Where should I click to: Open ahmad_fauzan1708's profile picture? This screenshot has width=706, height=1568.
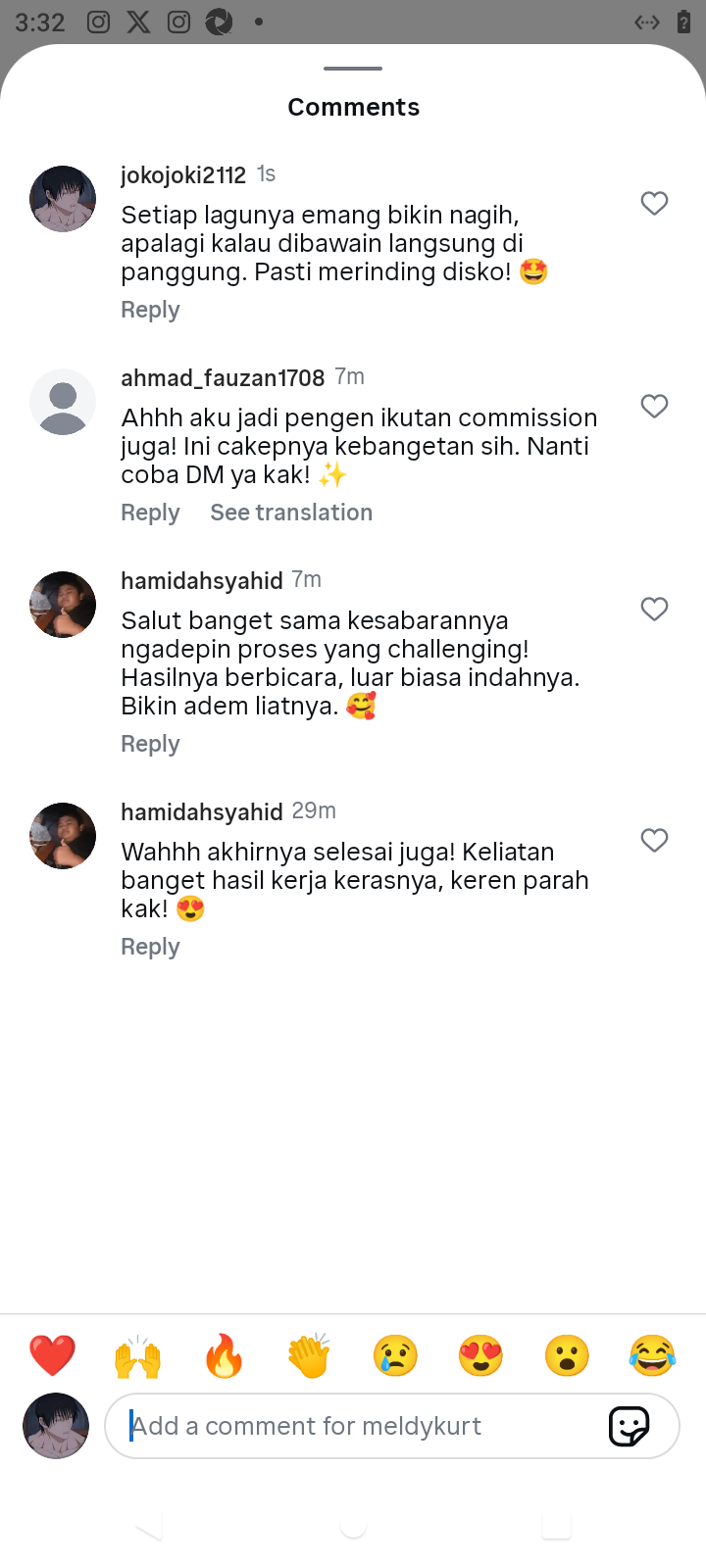63,402
